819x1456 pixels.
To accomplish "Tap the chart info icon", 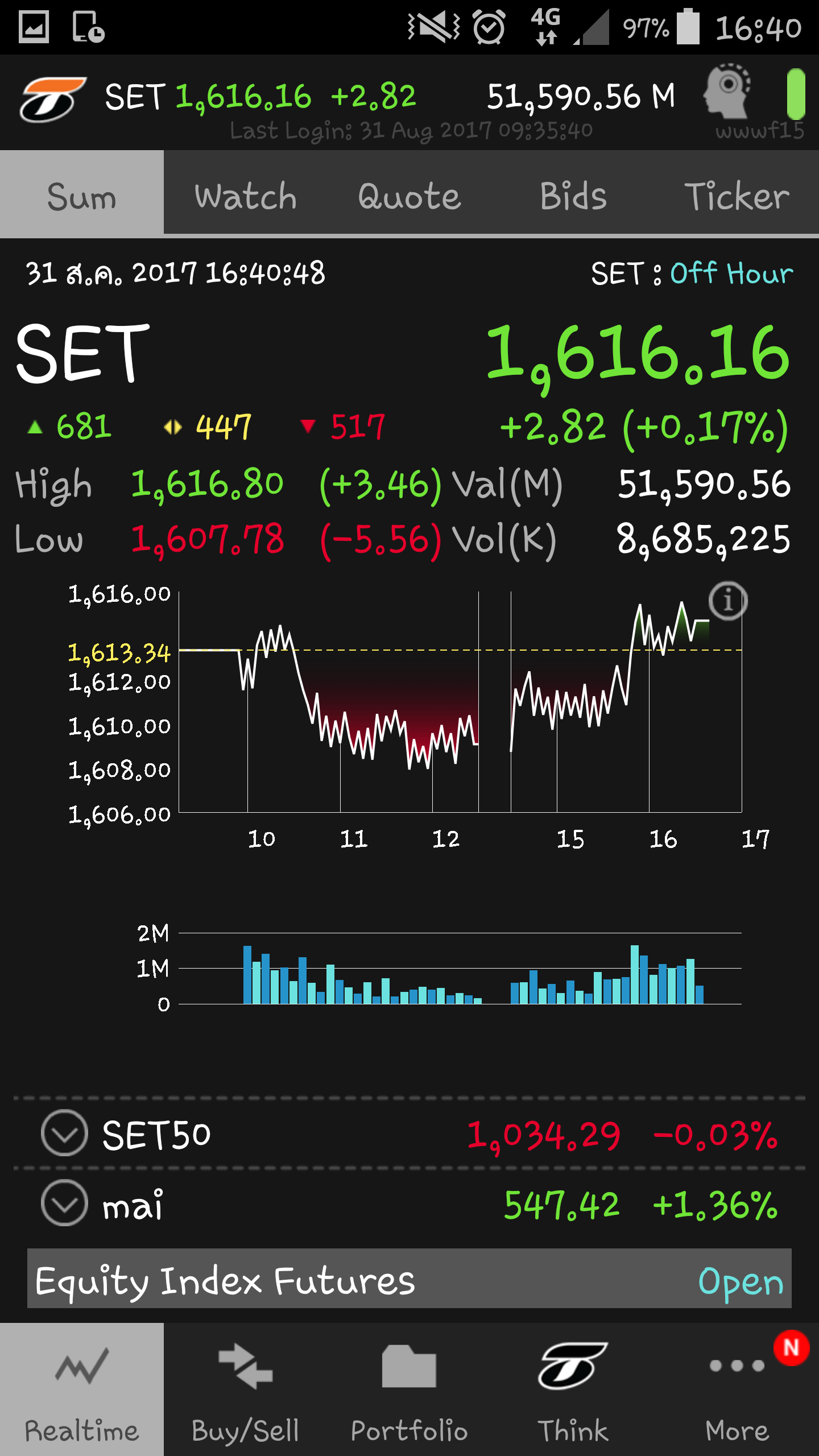I will click(727, 601).
